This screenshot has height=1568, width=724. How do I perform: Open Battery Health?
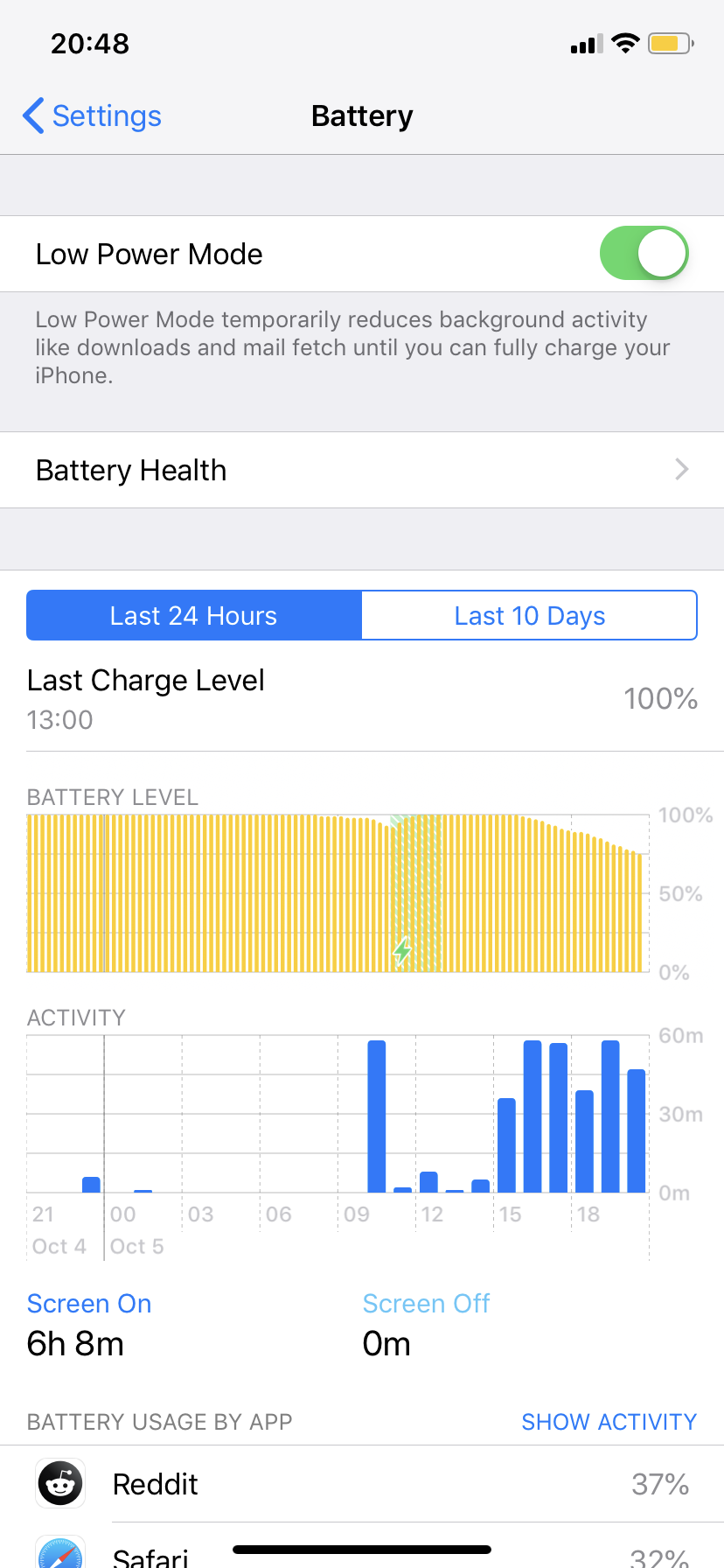click(x=362, y=470)
